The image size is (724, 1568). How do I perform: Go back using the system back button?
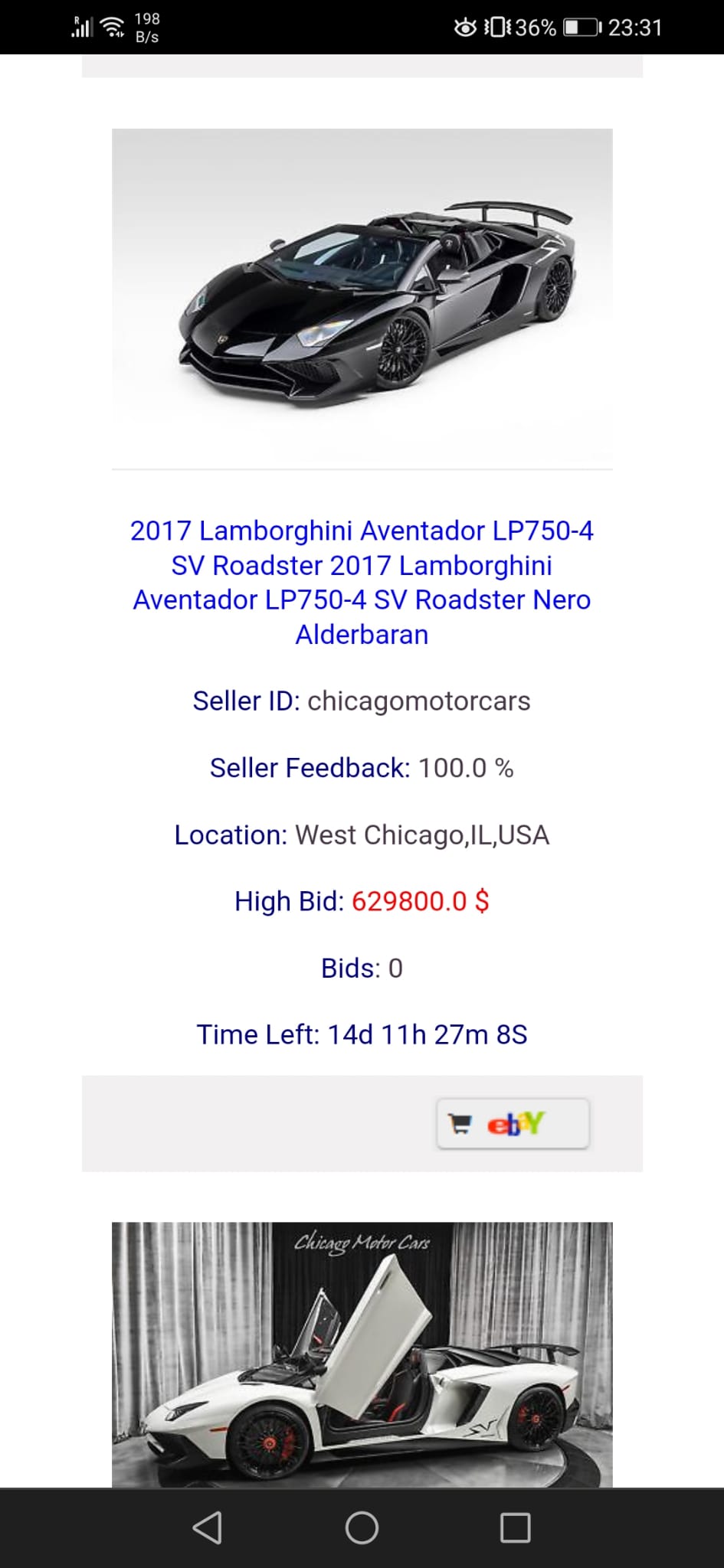tap(208, 1527)
